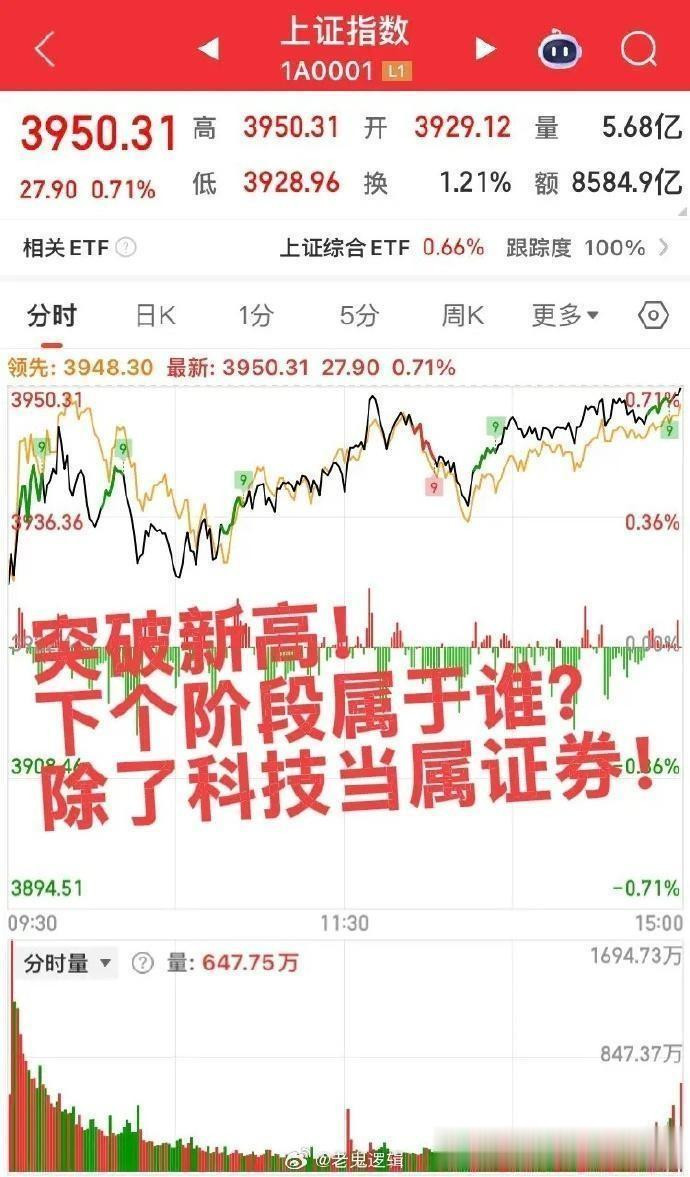690x1177 pixels.
Task: Switch to the 日K tab
Action: pyautogui.click(x=155, y=316)
